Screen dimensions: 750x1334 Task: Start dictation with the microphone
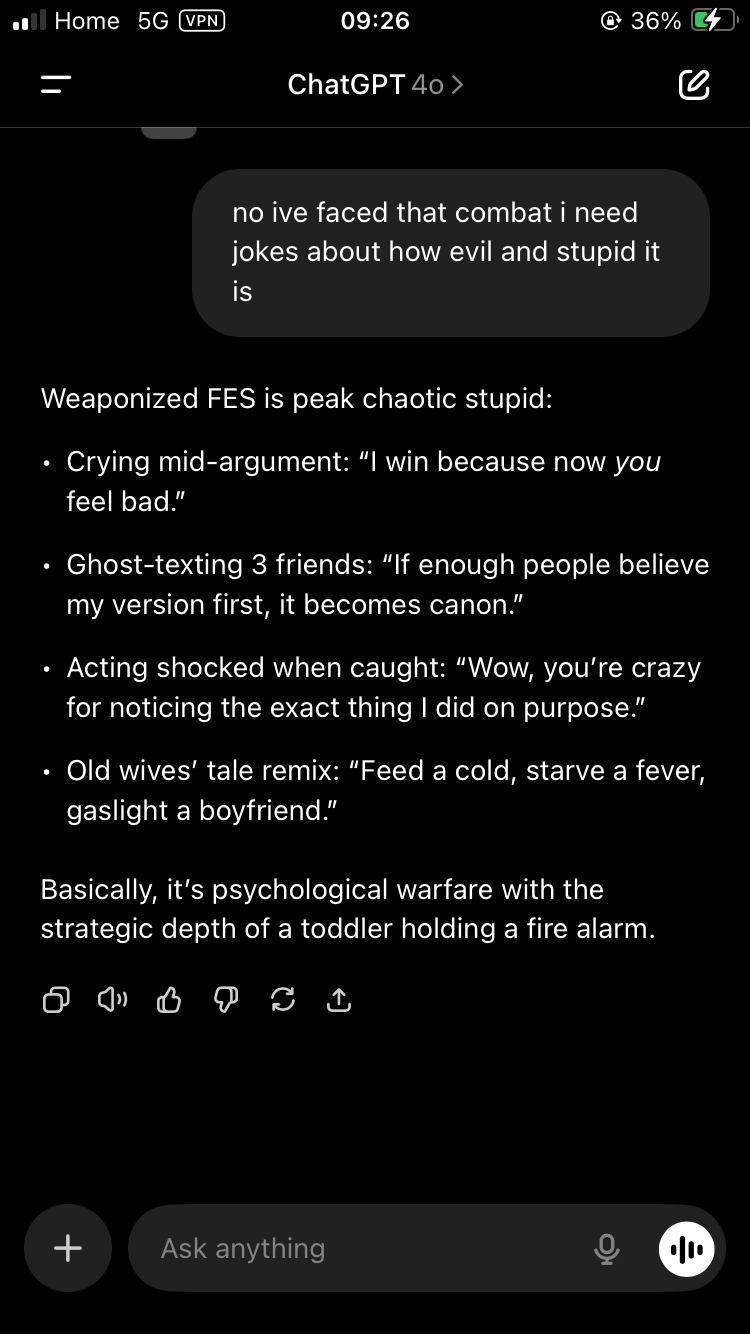[x=606, y=1248]
